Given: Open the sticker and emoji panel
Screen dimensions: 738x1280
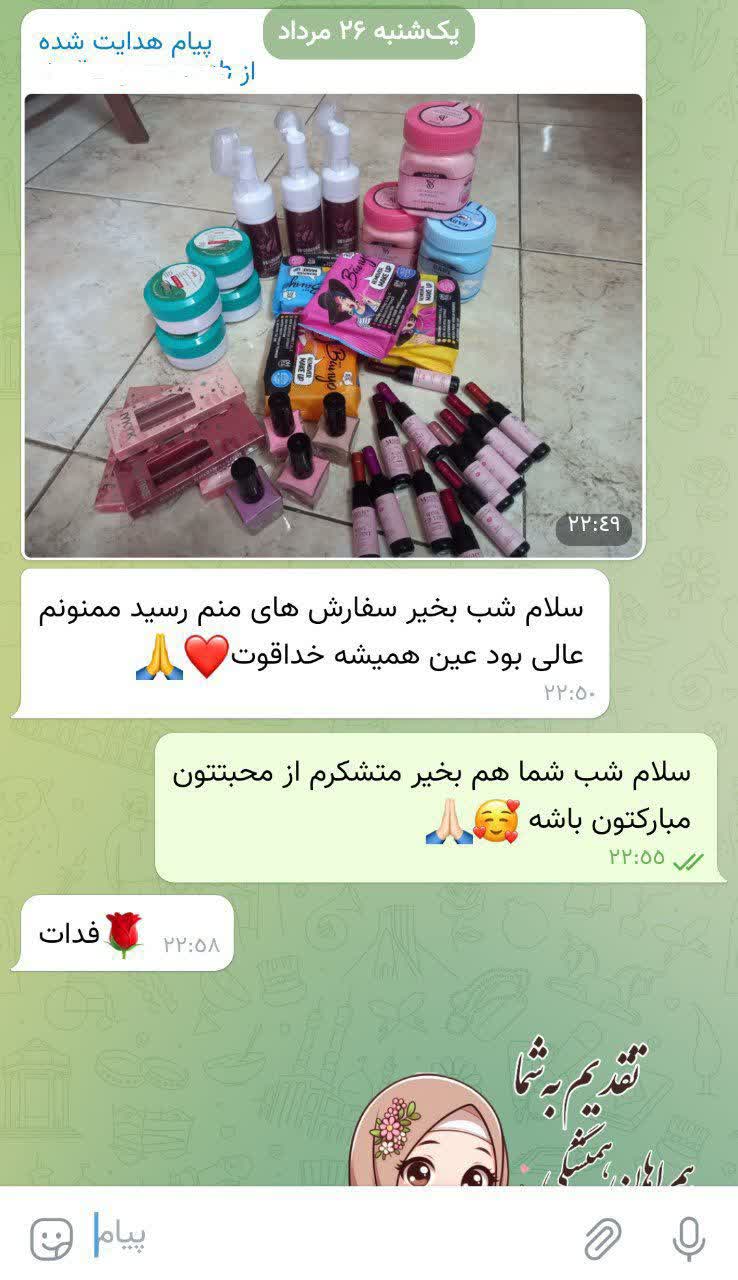Looking at the screenshot, I should pyautogui.click(x=52, y=1239).
